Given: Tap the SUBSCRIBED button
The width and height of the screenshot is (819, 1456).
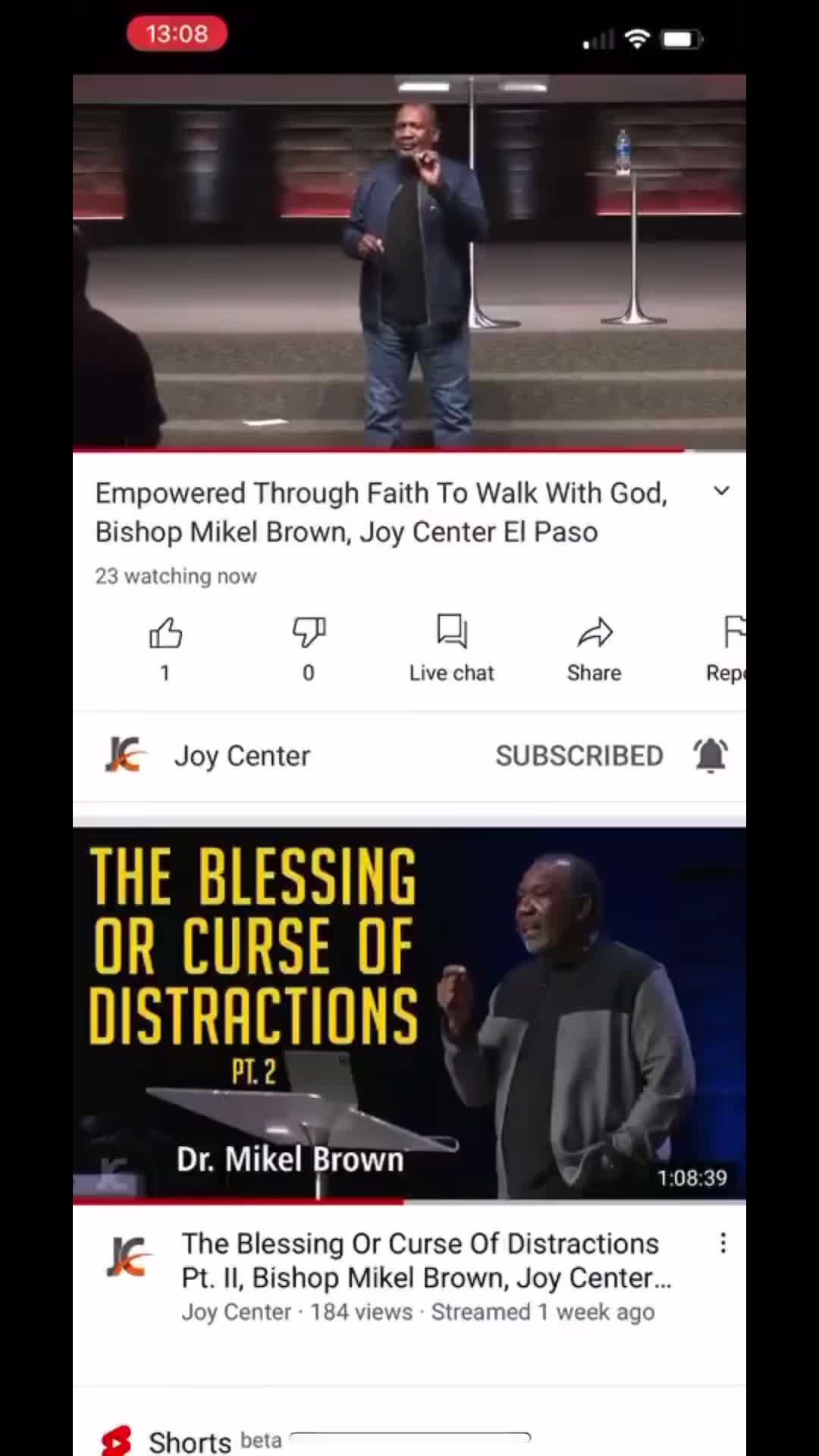Looking at the screenshot, I should point(579,755).
